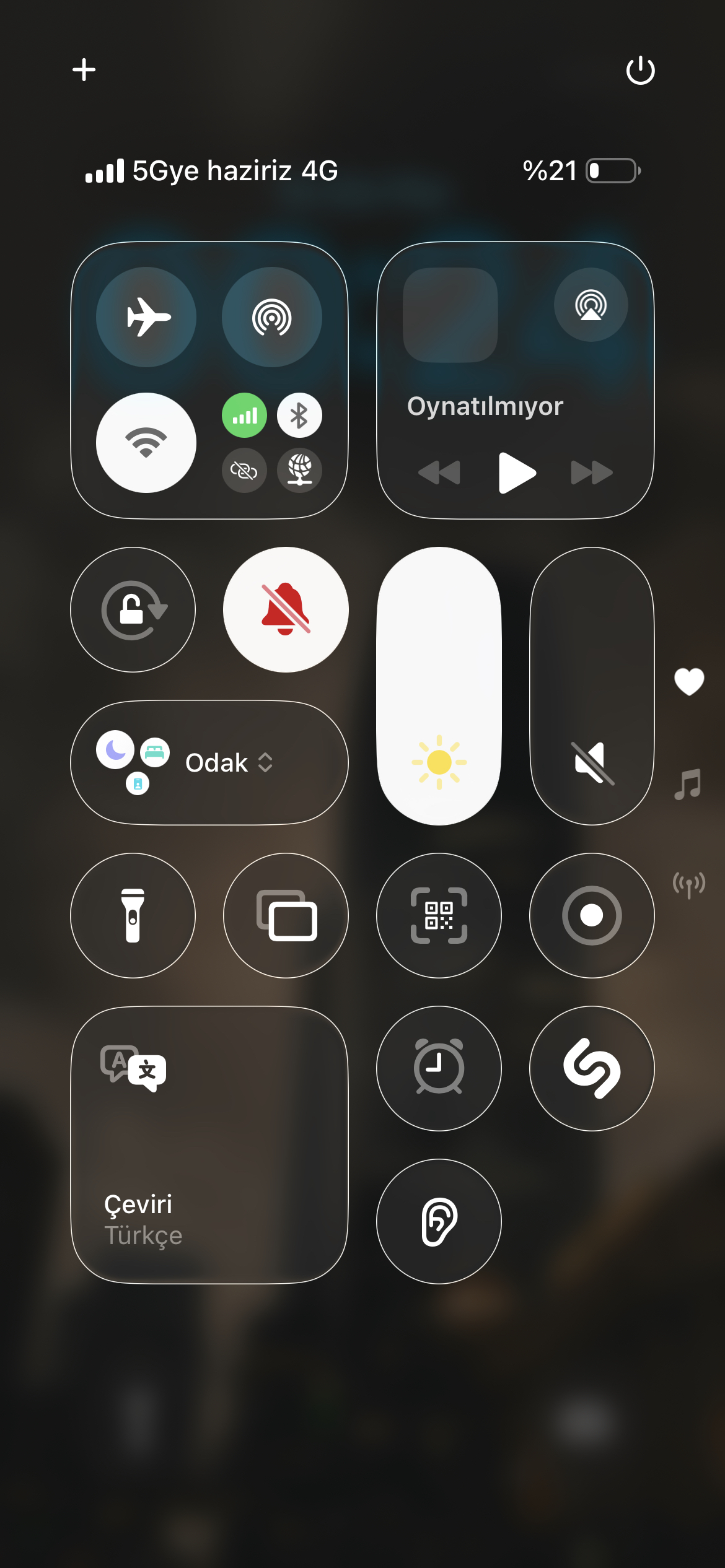The height and width of the screenshot is (1568, 725).
Task: Start Shazam music recognition
Action: click(x=592, y=1068)
